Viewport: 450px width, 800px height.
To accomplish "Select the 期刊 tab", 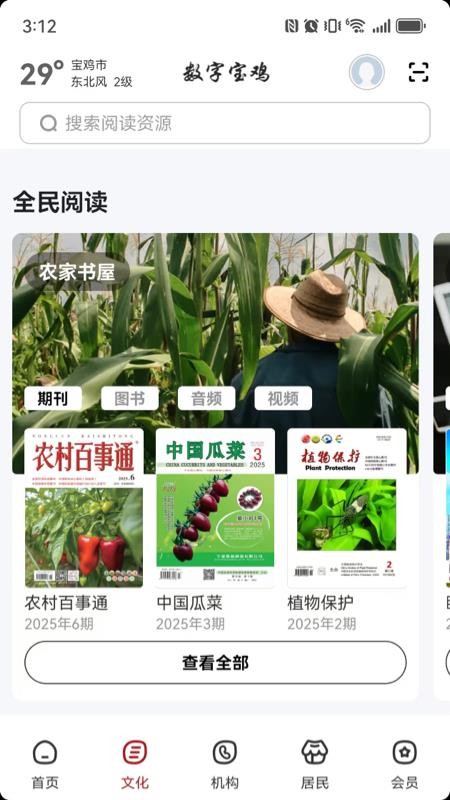I will coord(53,398).
